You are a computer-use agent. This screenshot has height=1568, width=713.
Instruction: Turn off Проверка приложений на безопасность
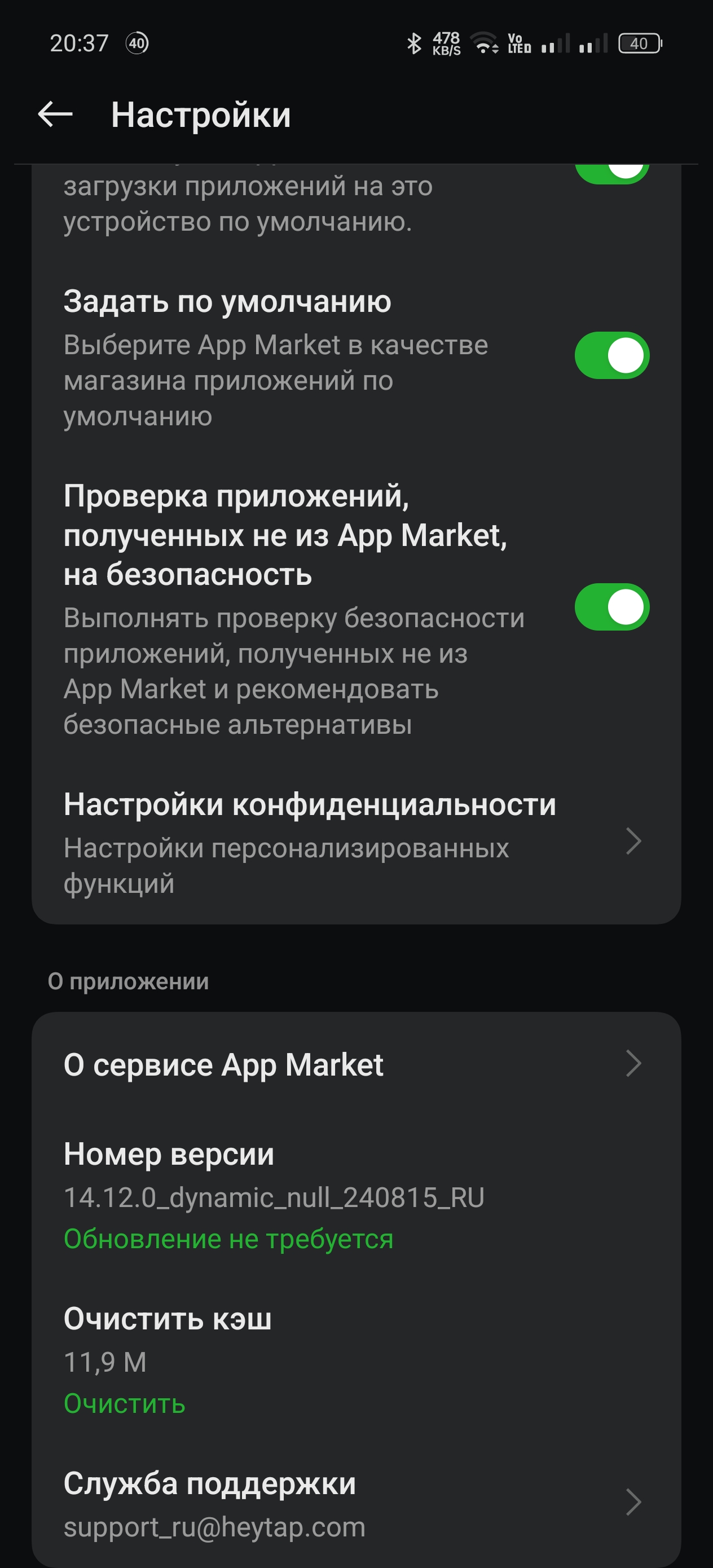pos(611,607)
